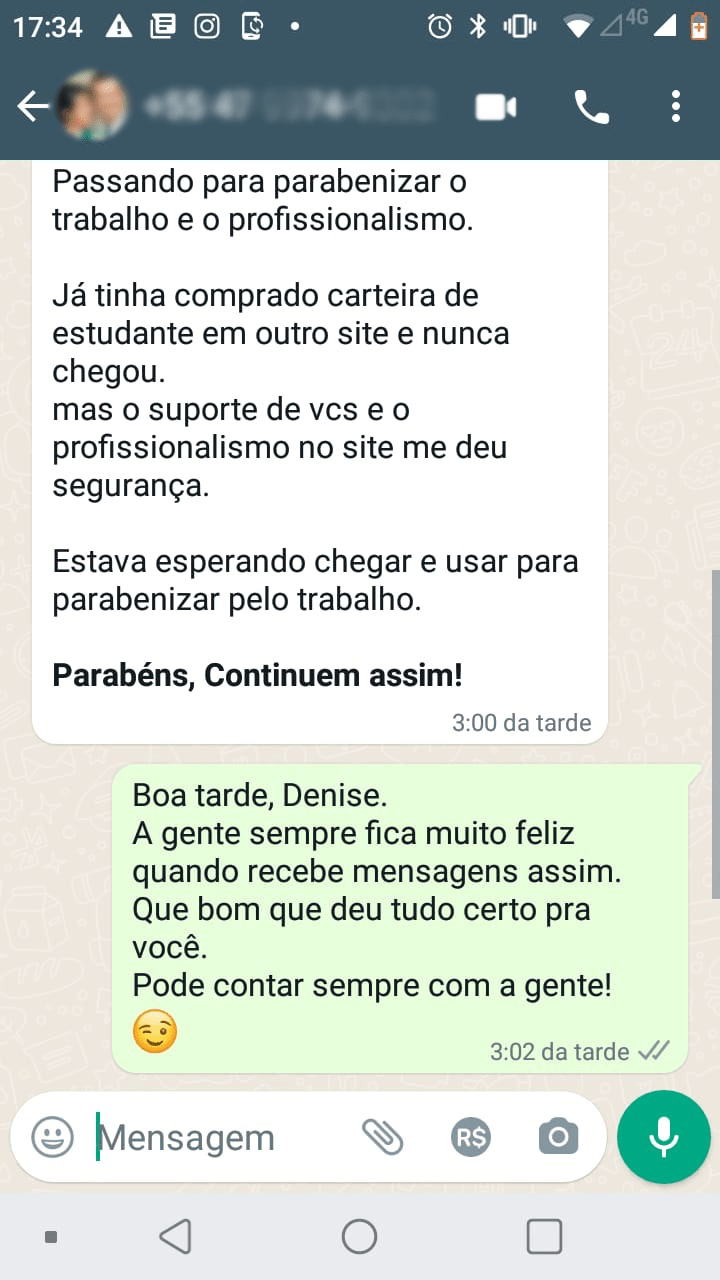Attach a file with the paperclip

382,1137
